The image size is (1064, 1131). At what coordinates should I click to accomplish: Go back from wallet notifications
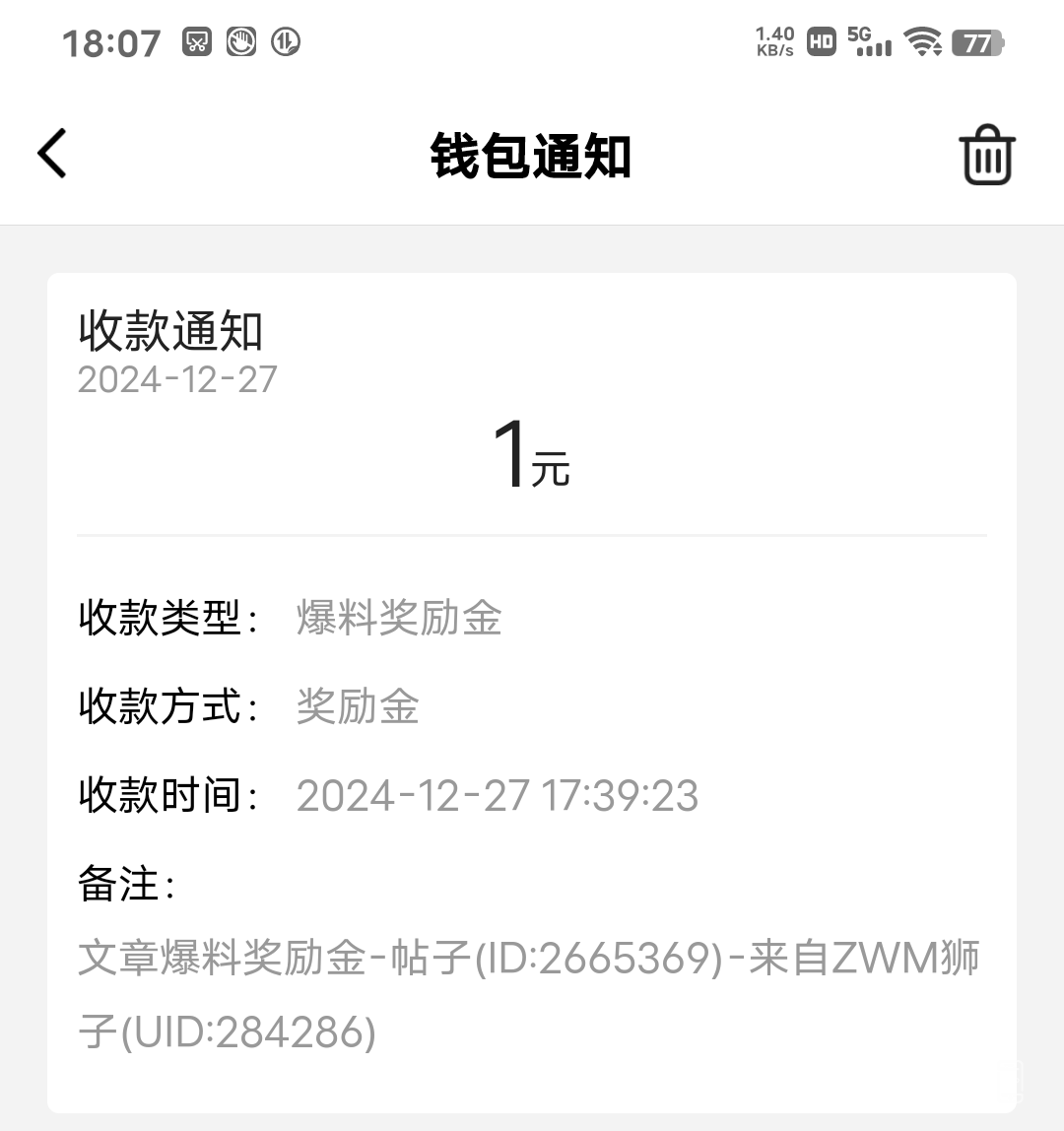[x=52, y=155]
